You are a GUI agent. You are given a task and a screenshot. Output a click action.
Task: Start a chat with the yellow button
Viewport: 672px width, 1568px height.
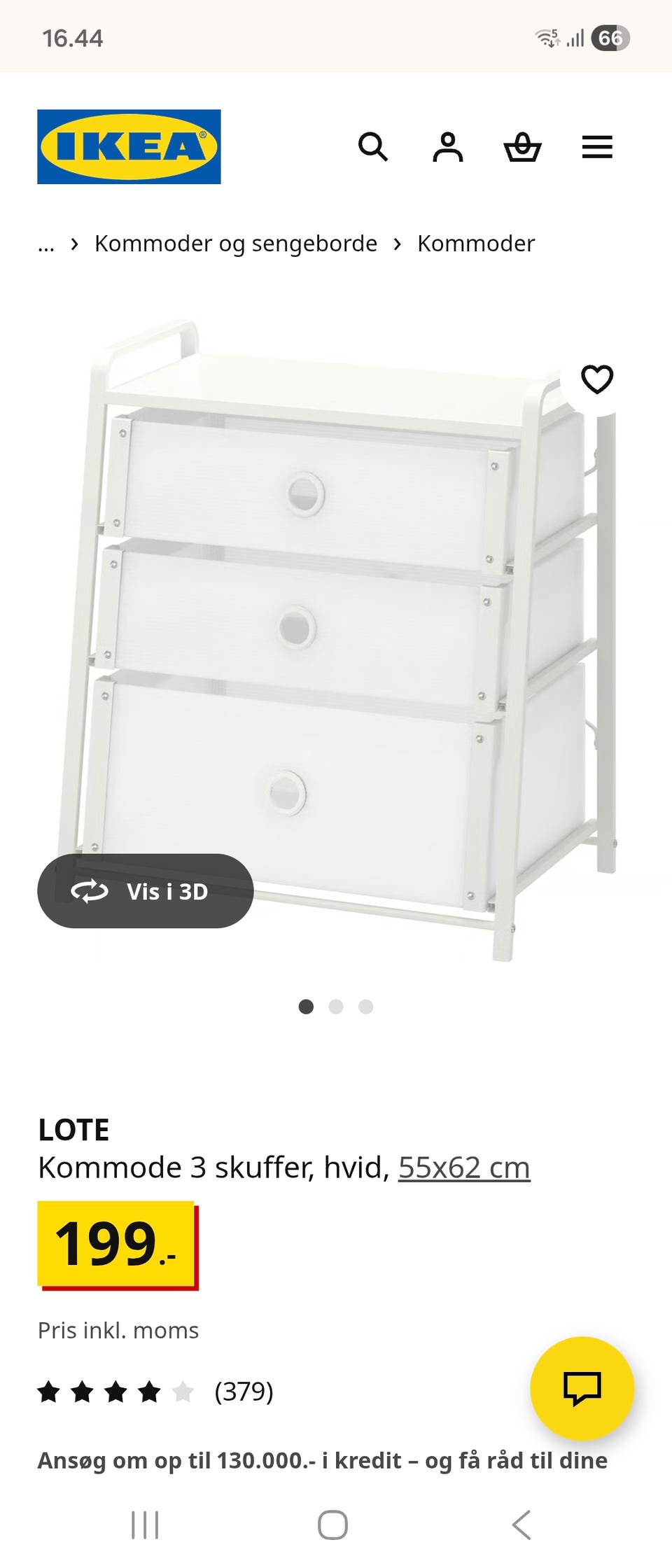[x=582, y=1388]
